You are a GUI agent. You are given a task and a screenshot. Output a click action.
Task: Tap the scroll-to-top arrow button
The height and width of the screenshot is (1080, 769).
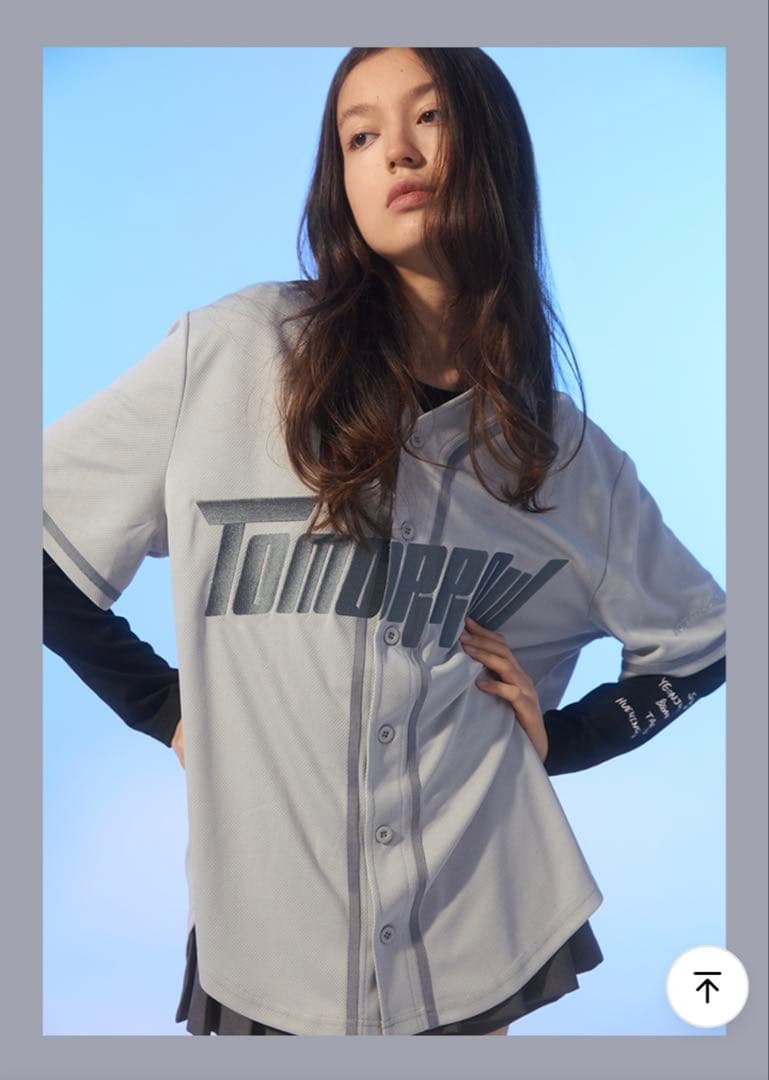[707, 986]
